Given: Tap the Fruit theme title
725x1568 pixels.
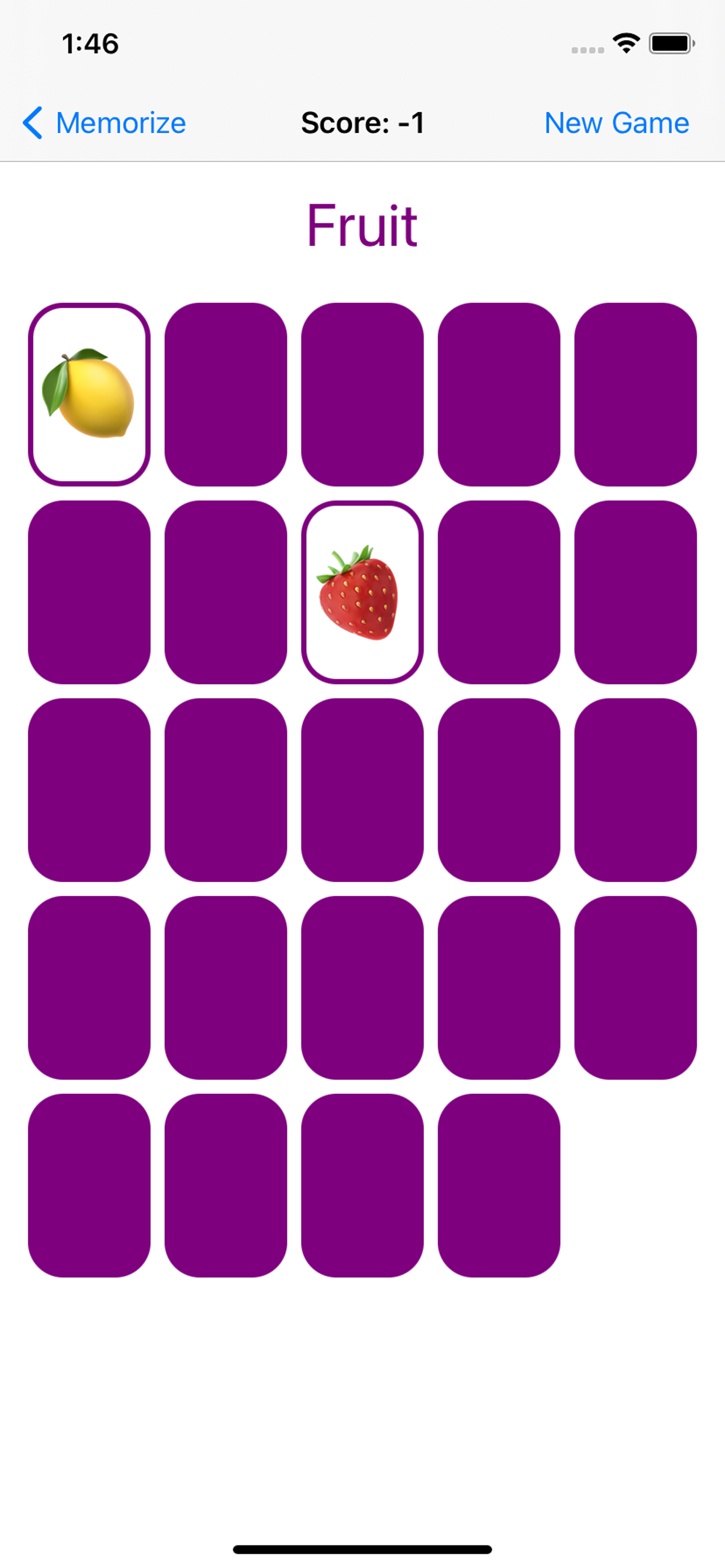Looking at the screenshot, I should [362, 226].
